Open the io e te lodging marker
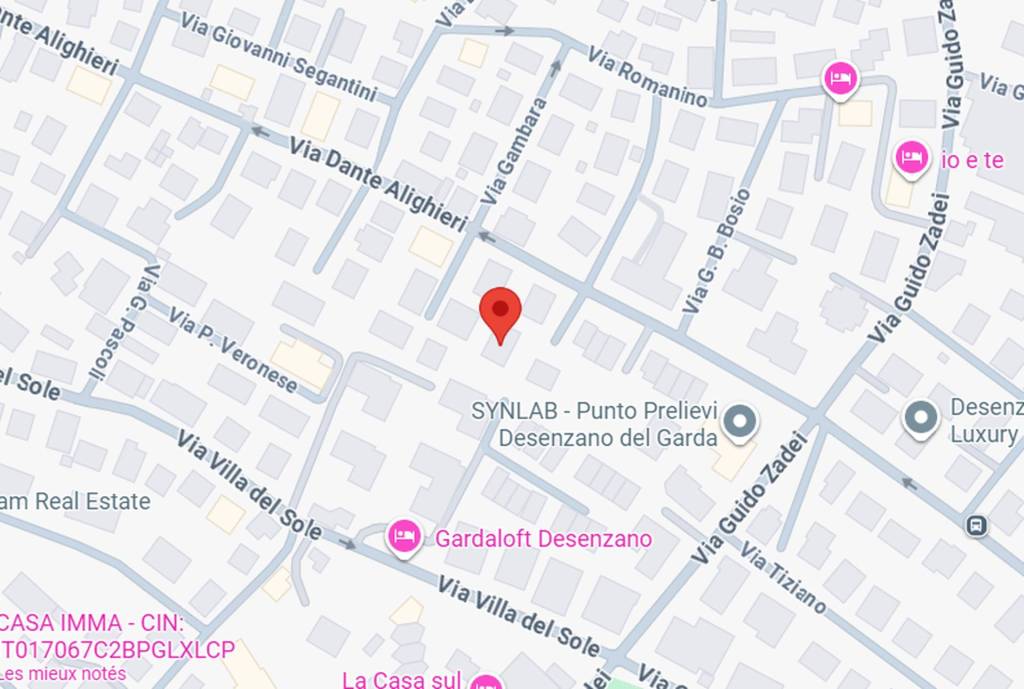This screenshot has width=1024, height=689. (x=911, y=158)
